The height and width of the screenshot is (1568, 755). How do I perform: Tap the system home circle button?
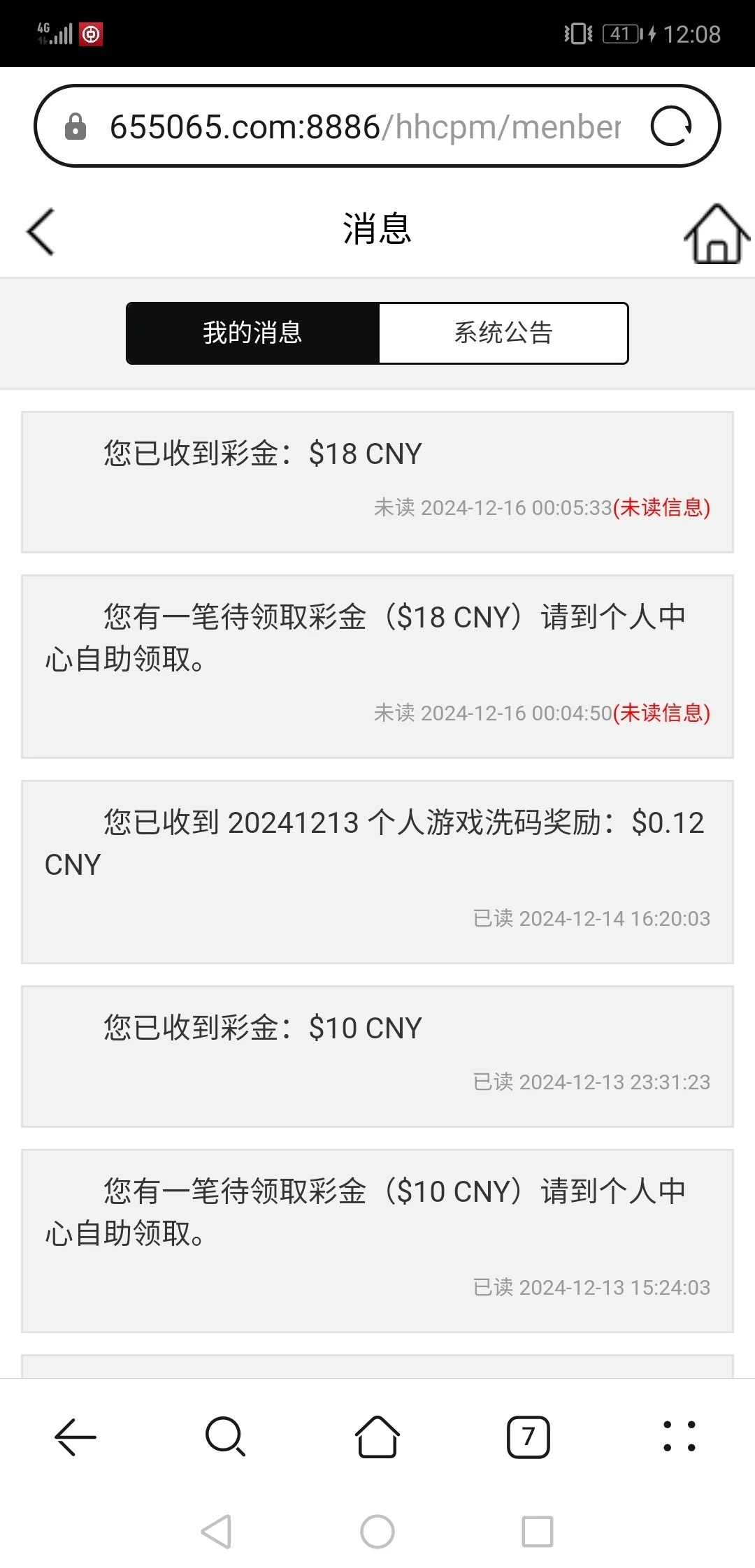click(x=377, y=1532)
